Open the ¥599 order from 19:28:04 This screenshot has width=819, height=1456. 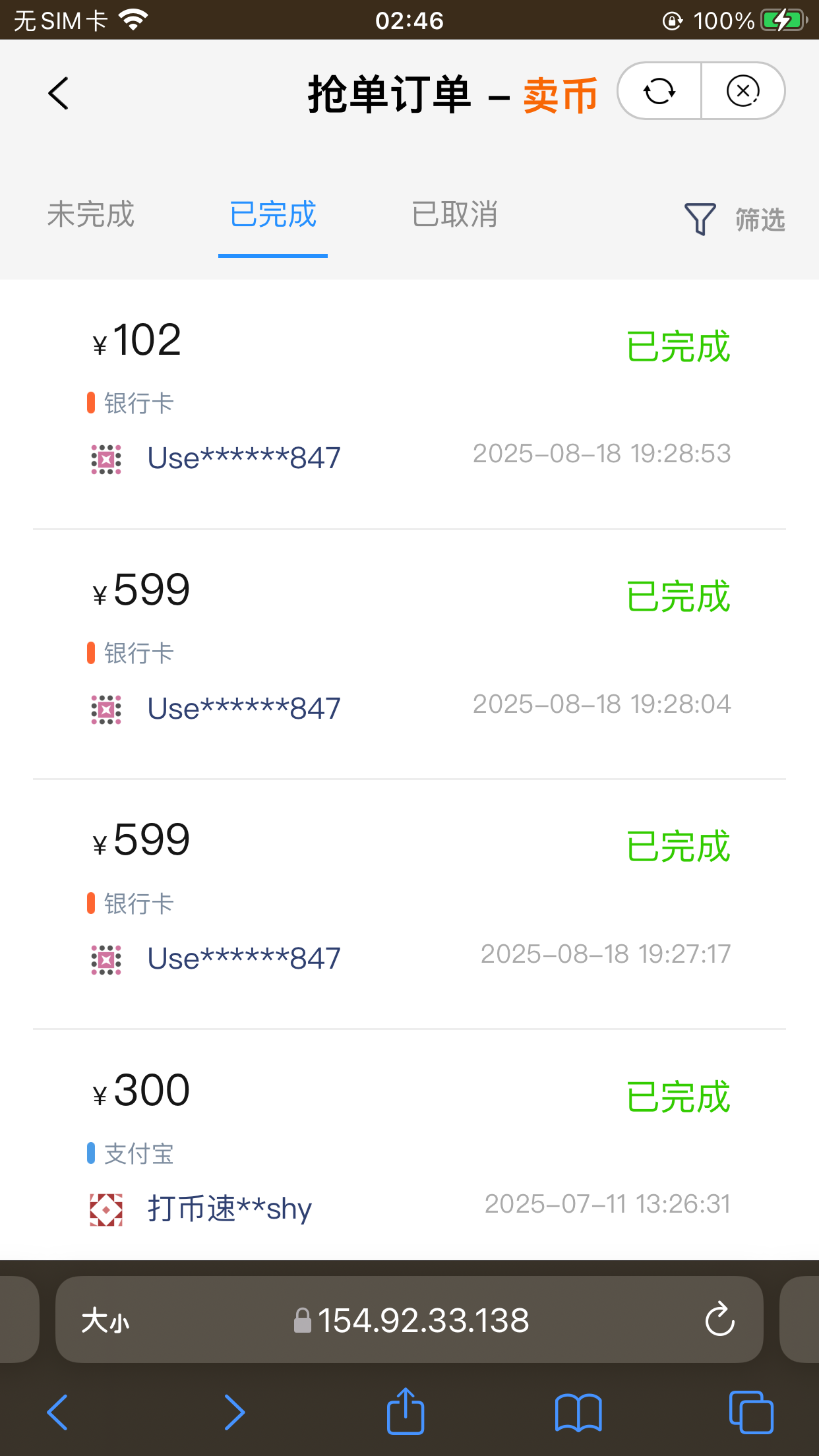point(409,653)
